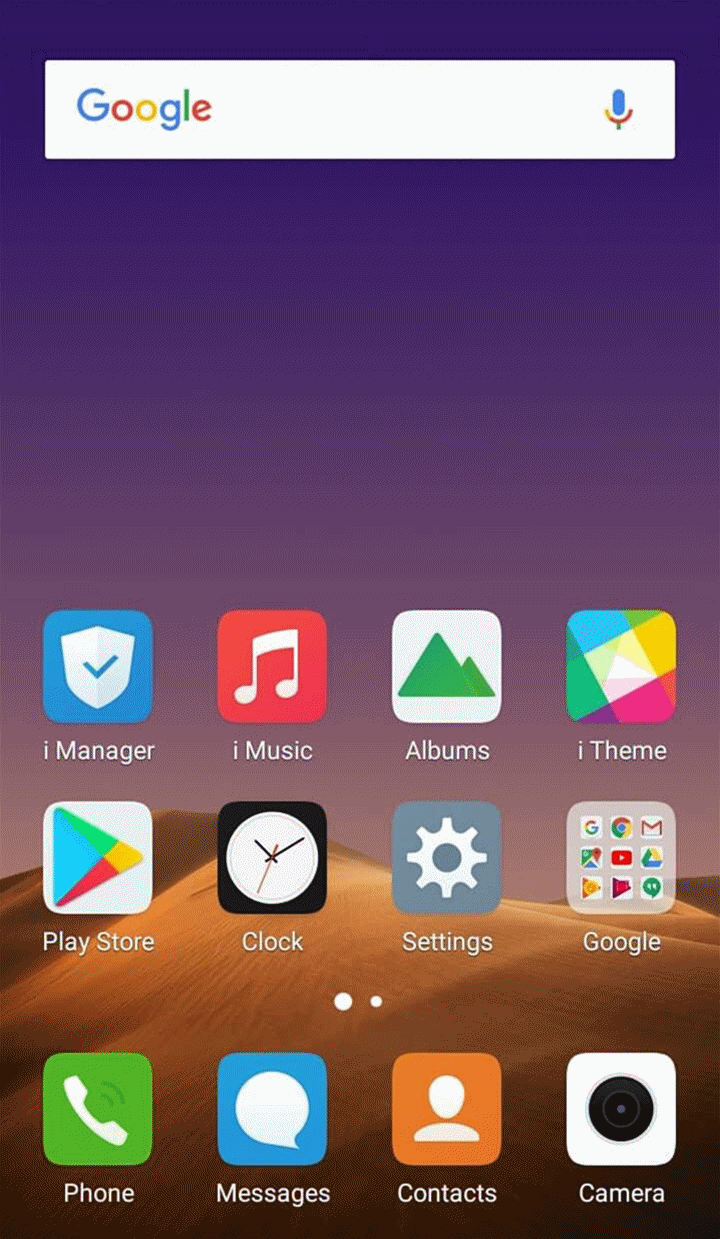720x1239 pixels.
Task: Open Messages
Action: [x=272, y=1108]
